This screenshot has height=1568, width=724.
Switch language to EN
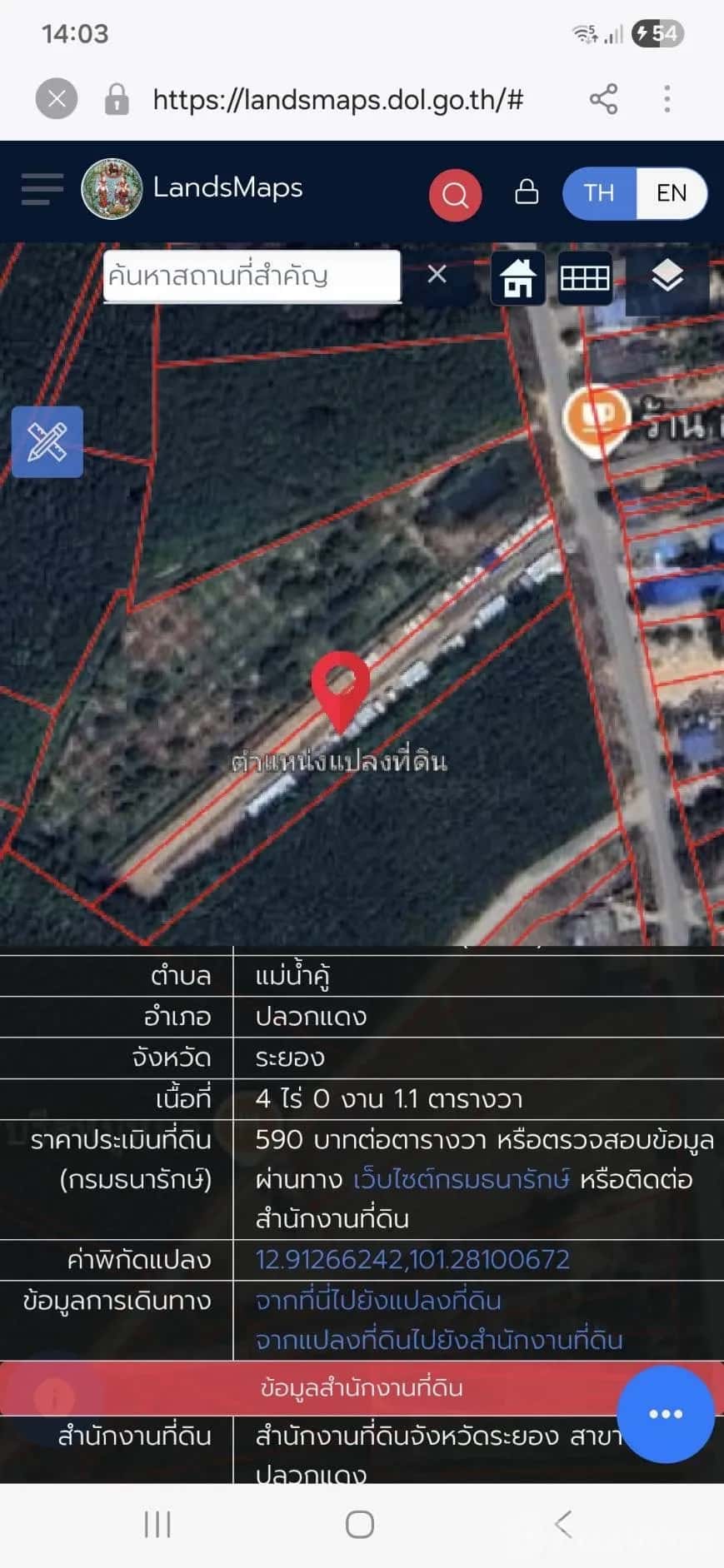coord(671,193)
